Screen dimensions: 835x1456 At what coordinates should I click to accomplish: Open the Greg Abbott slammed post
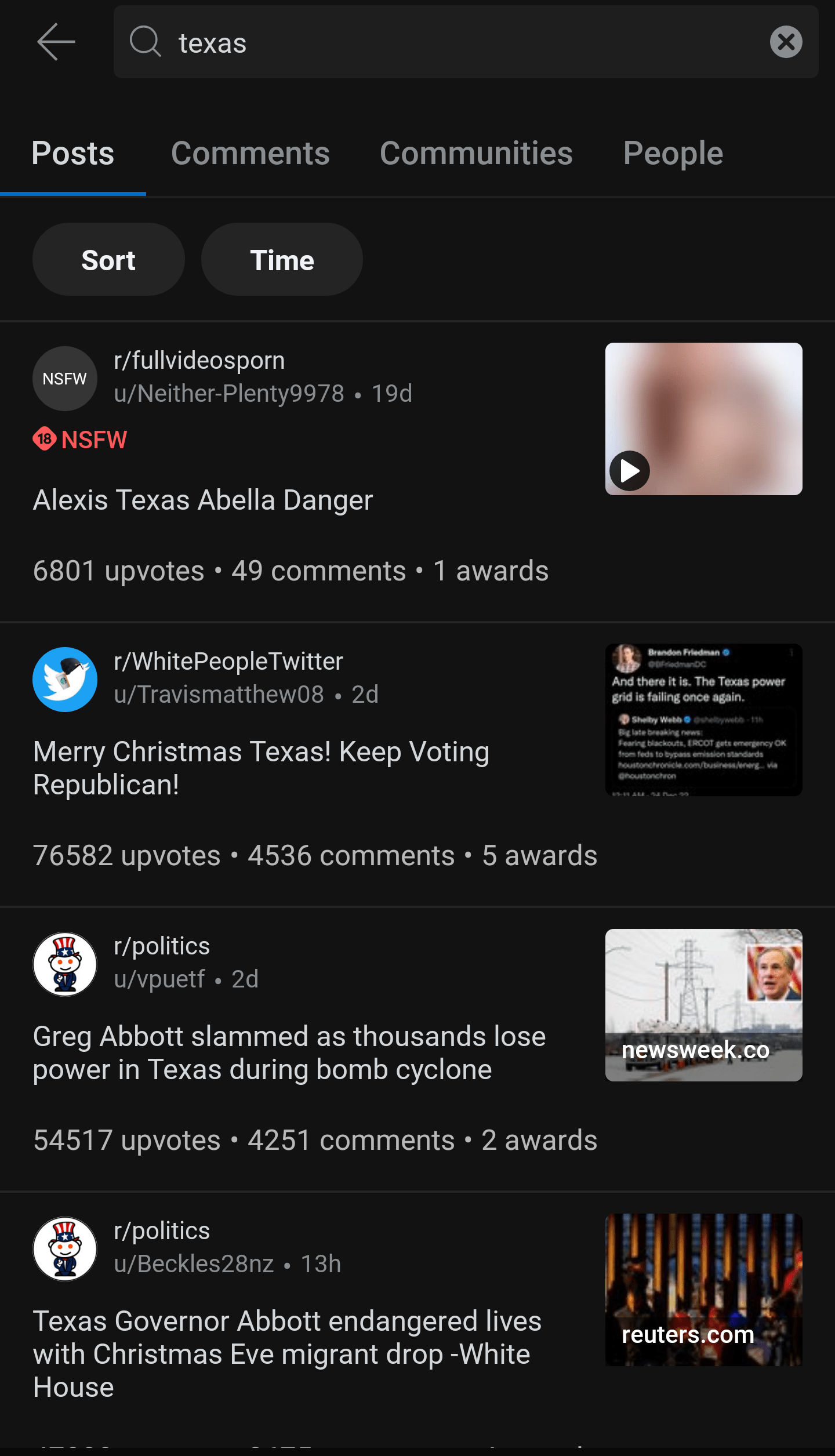pos(289,1052)
